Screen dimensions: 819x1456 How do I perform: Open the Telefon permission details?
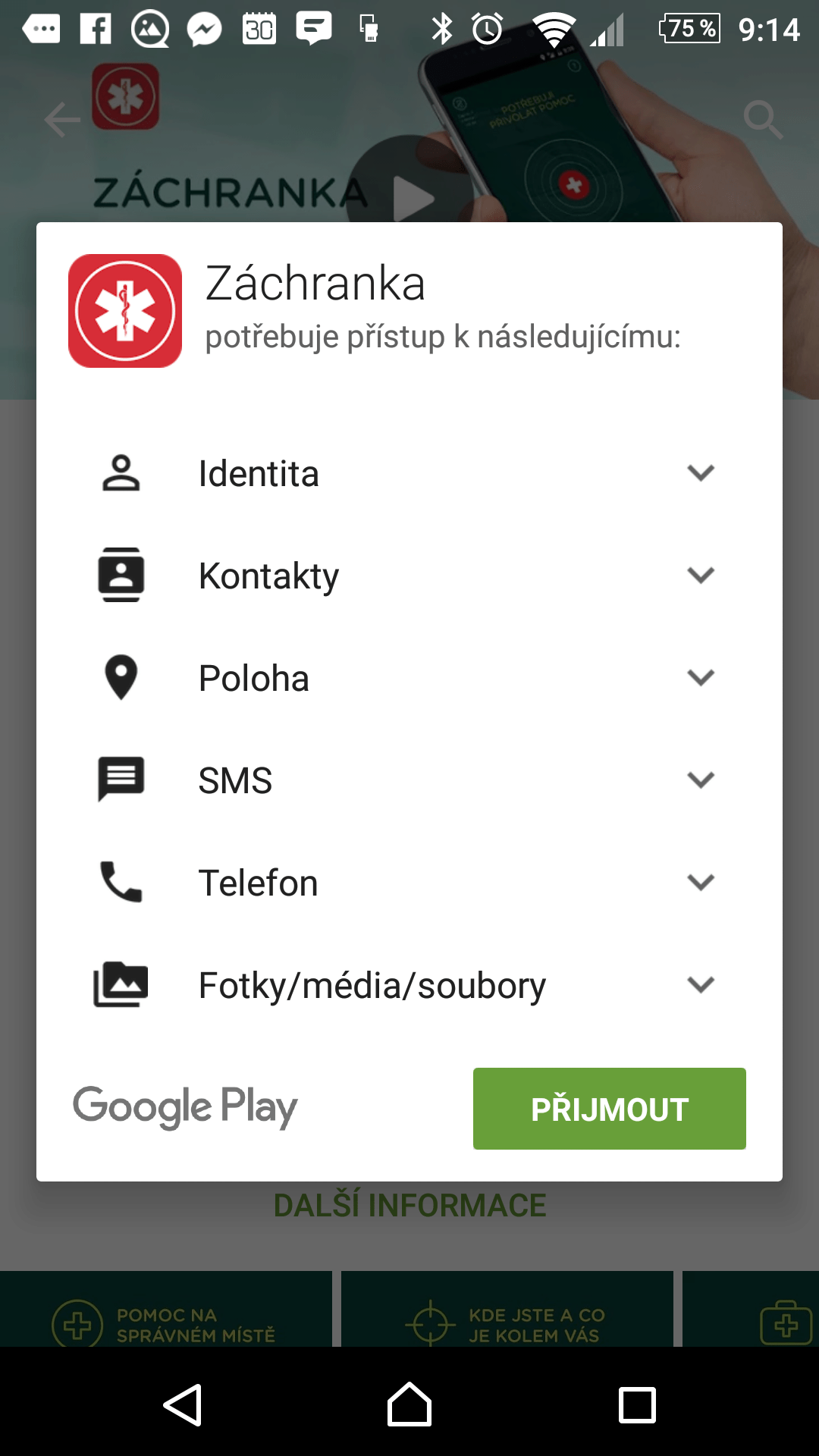[409, 883]
